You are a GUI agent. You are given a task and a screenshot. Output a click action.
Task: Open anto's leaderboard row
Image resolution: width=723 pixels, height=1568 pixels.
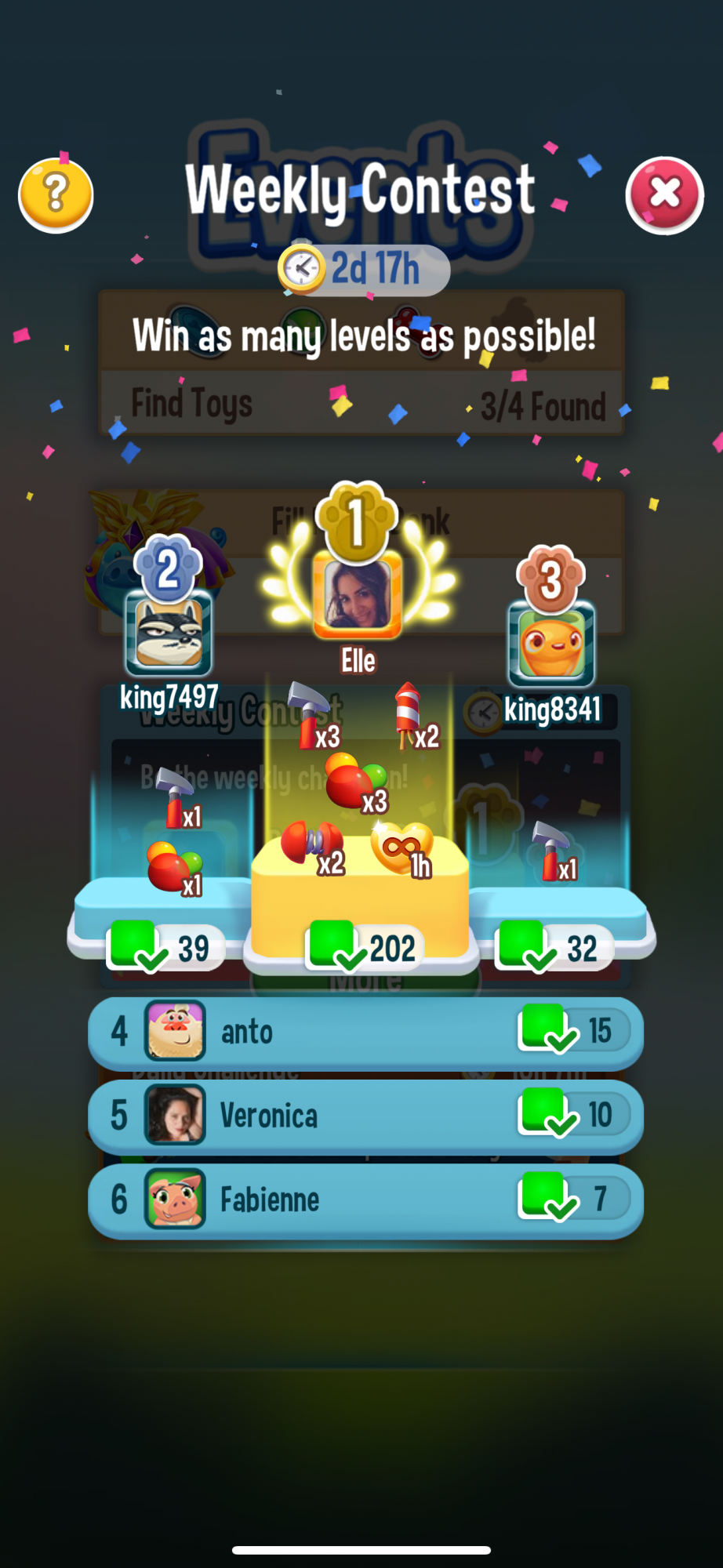[x=365, y=1032]
